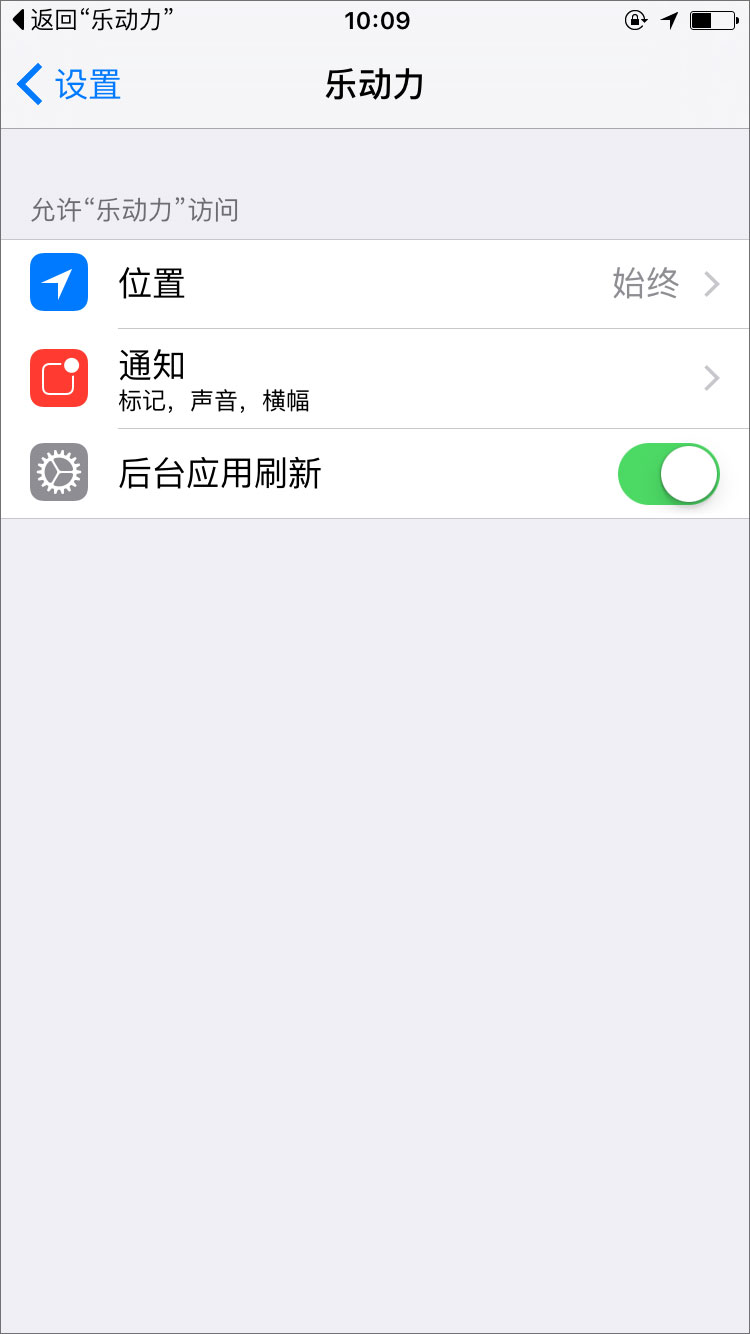Tap the blue Location arrow icon beside 位置
The width and height of the screenshot is (750, 1334).
click(x=58, y=283)
